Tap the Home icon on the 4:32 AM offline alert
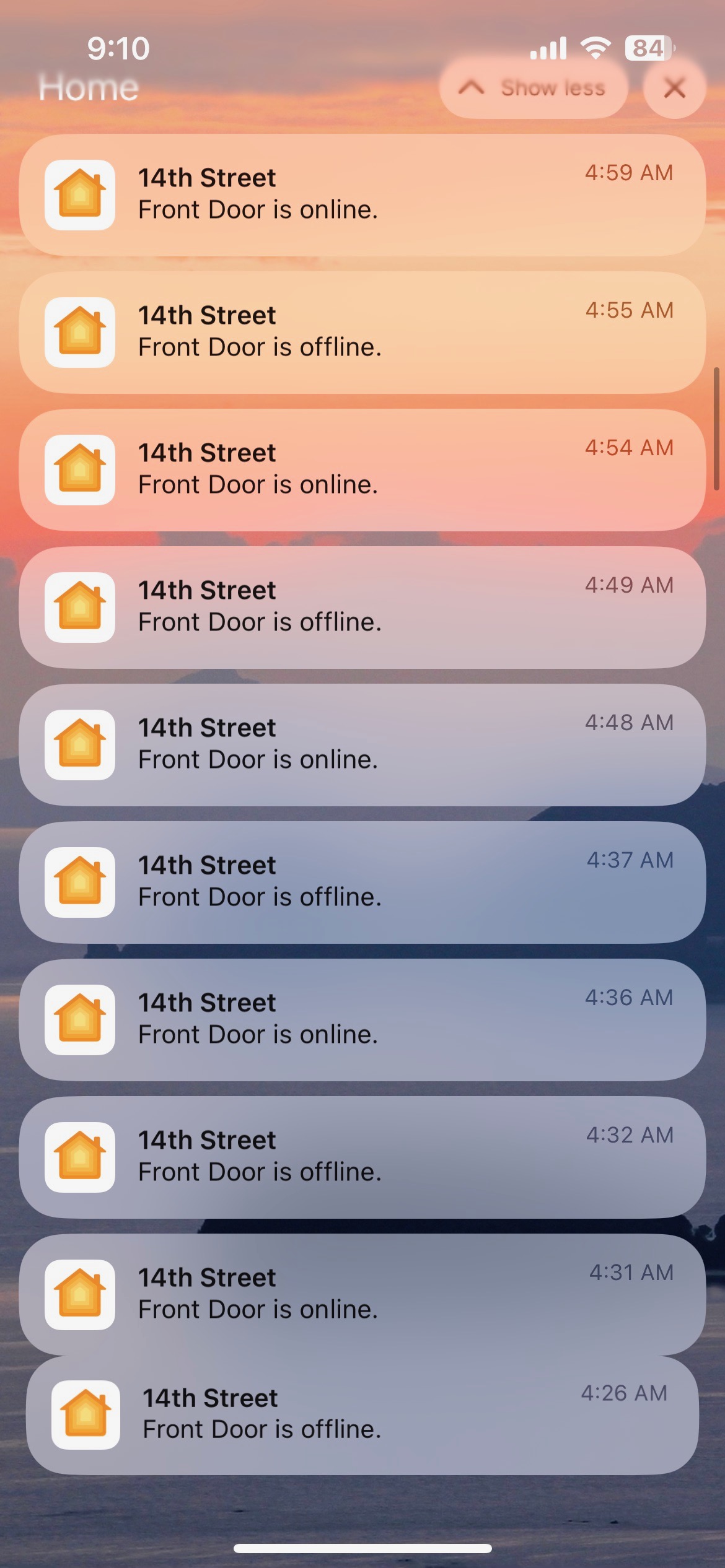725x1568 pixels. 79,1157
